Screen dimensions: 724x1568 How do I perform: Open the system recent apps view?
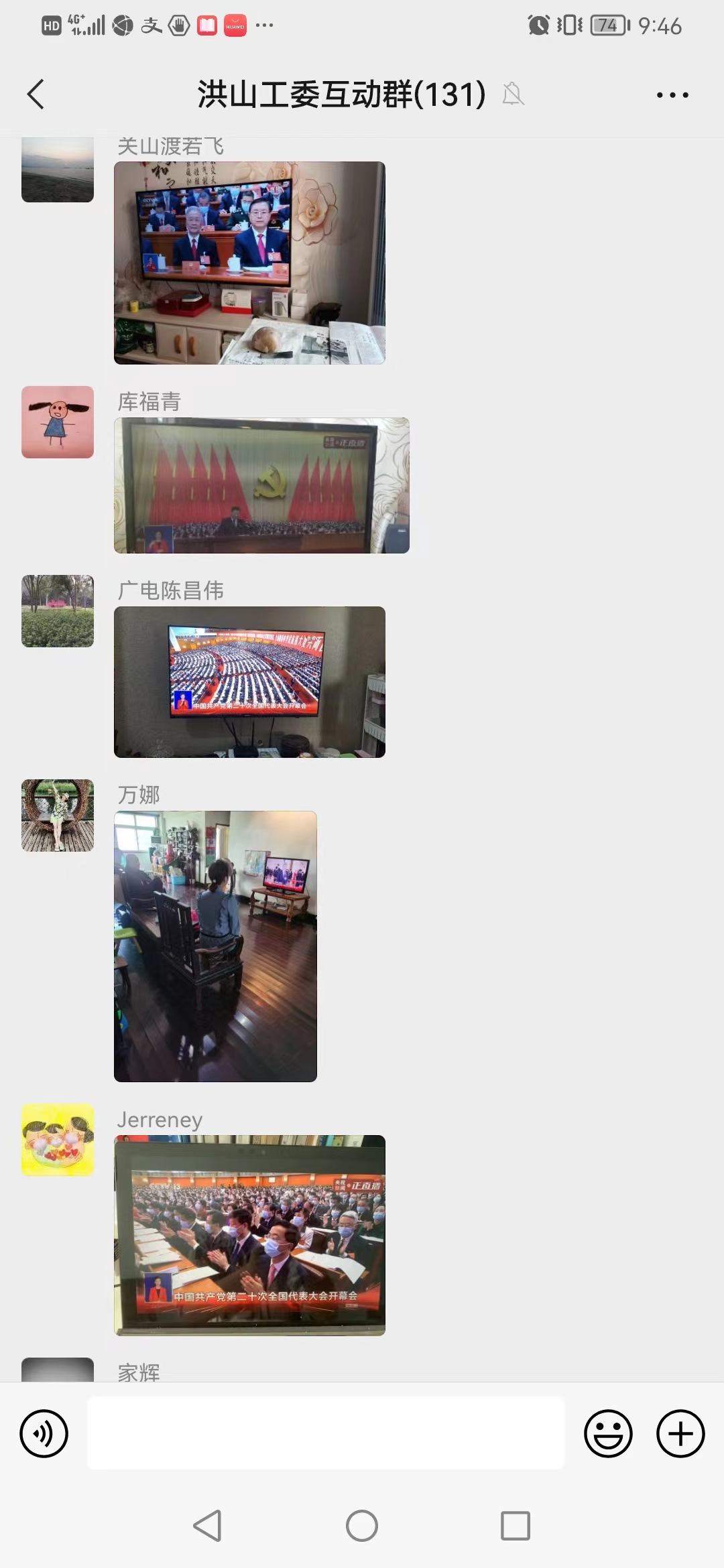pos(516,1526)
